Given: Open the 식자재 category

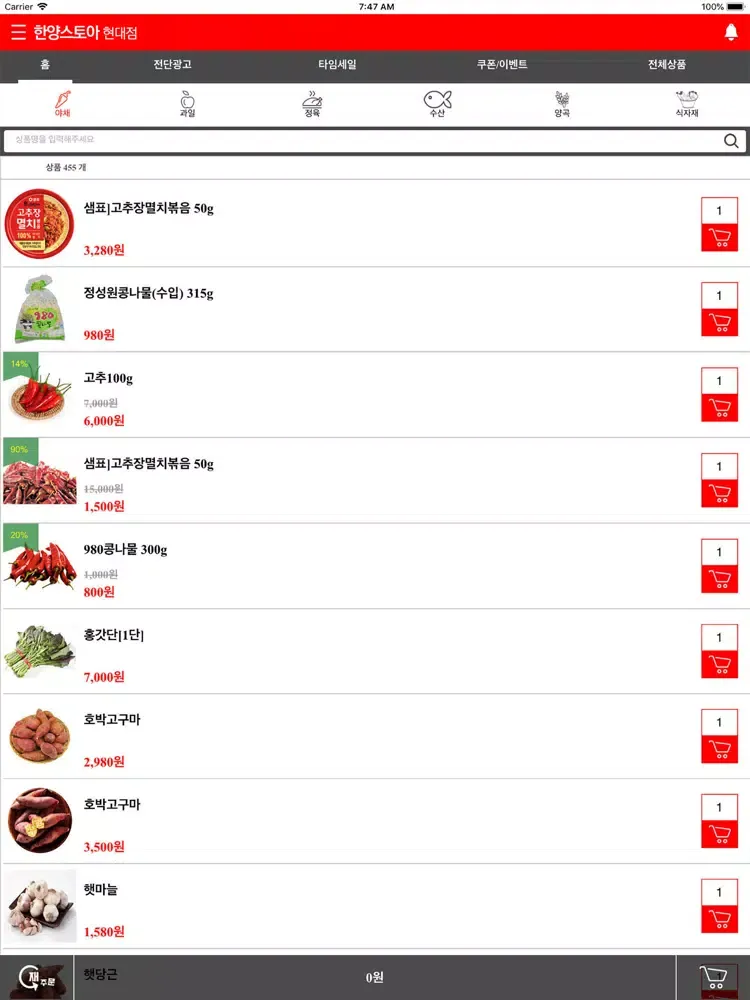Looking at the screenshot, I should [687, 104].
